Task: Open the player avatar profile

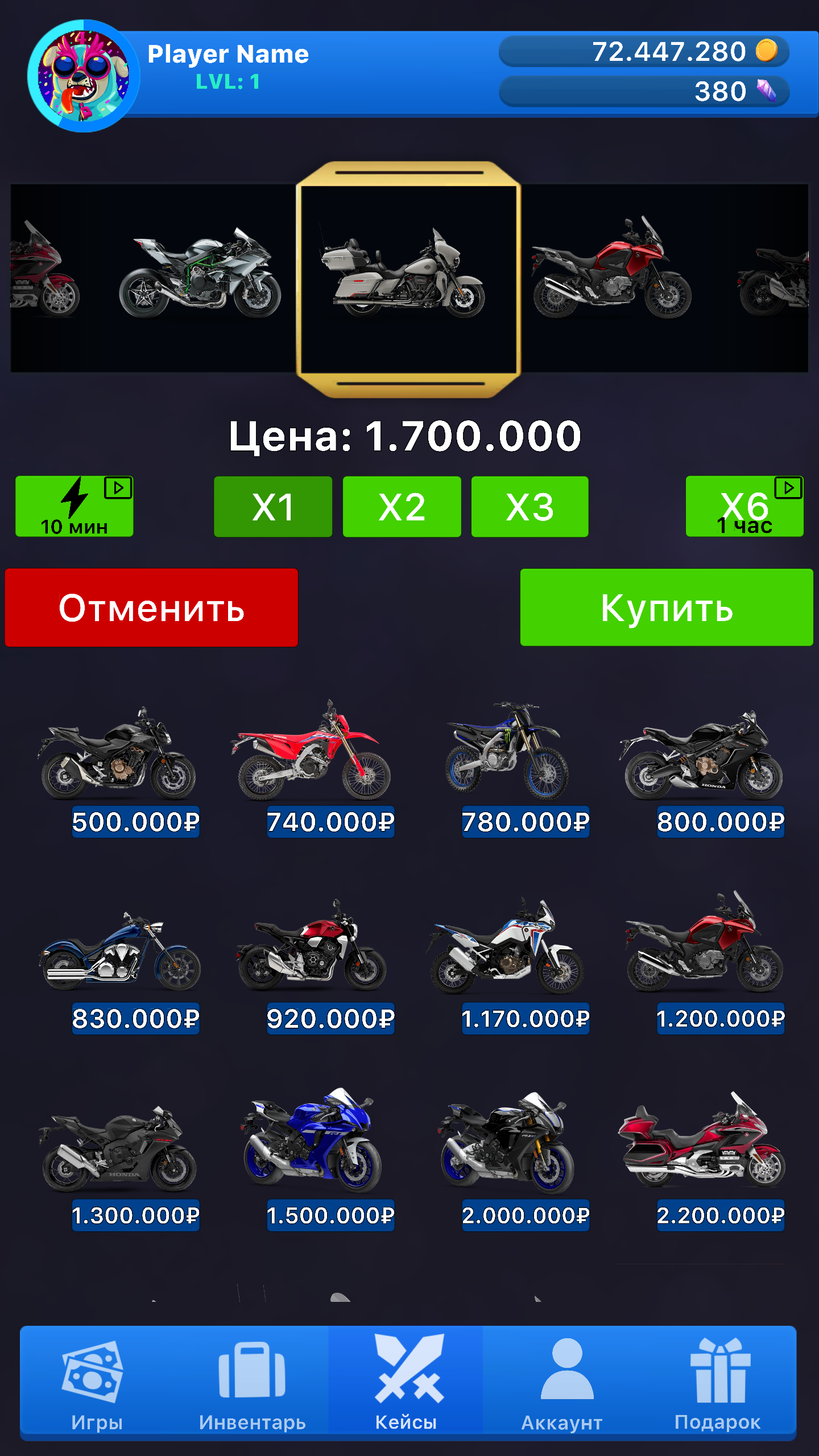Action: click(x=83, y=76)
